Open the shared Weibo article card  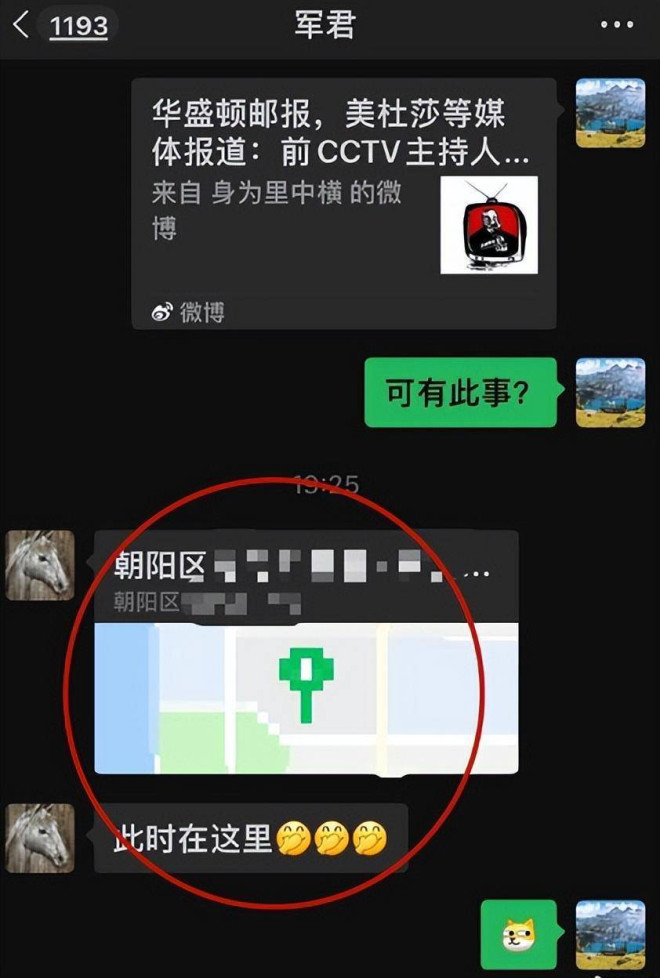[x=343, y=203]
